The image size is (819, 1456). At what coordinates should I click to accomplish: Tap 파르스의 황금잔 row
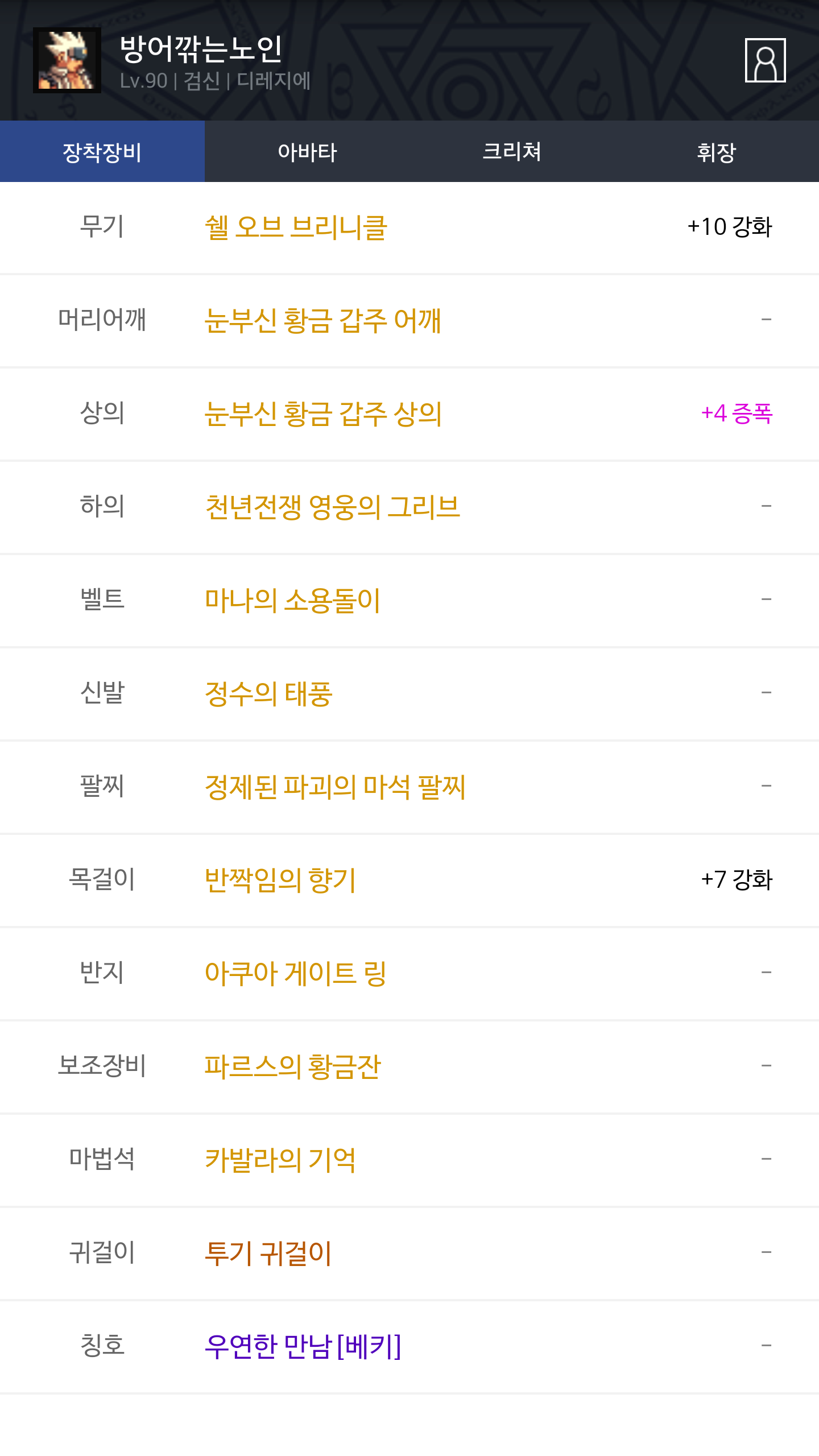click(x=292, y=1066)
